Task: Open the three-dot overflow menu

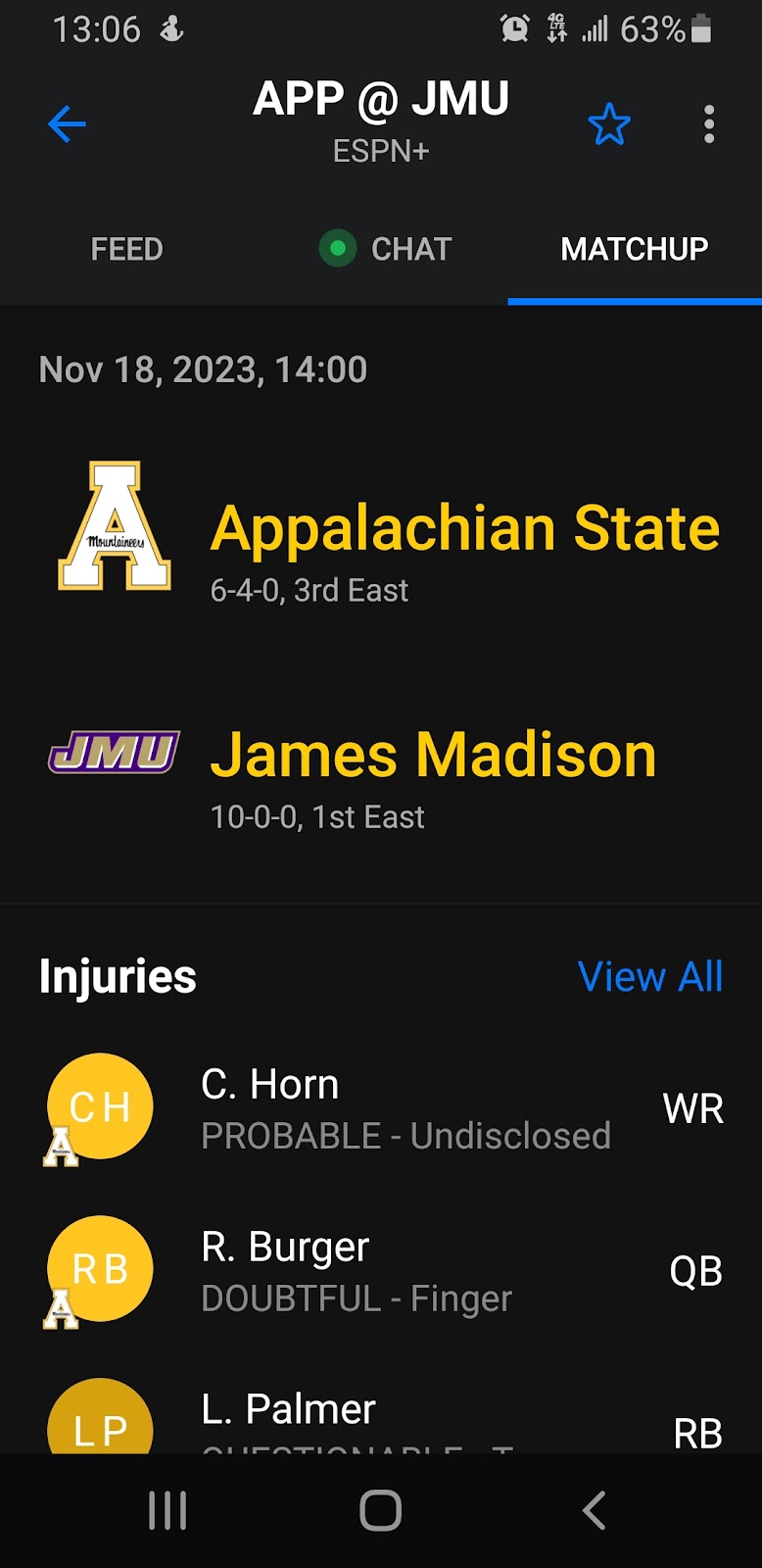Action: pos(709,124)
